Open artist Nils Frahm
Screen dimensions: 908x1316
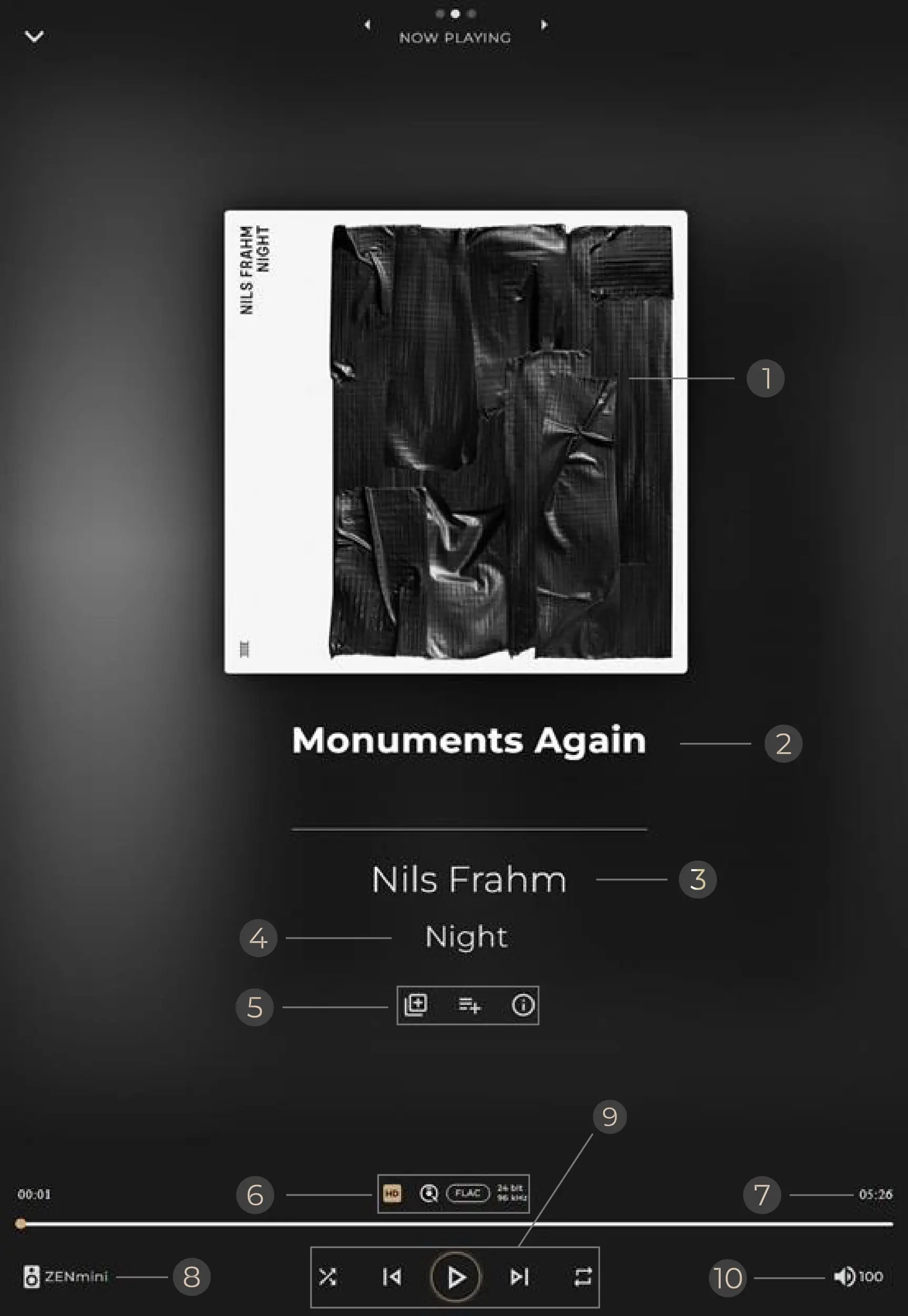click(x=469, y=880)
